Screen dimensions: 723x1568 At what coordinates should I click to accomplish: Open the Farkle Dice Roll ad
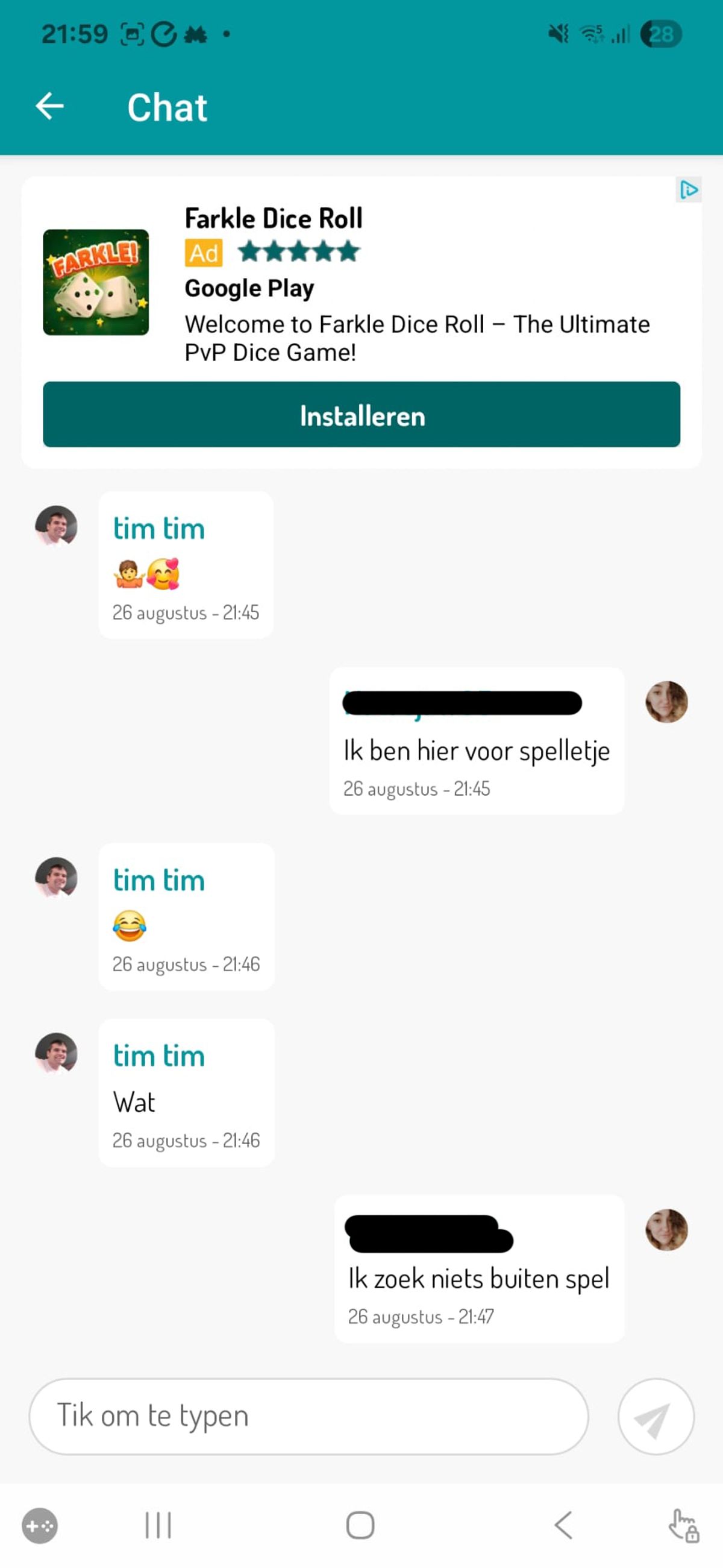click(274, 218)
